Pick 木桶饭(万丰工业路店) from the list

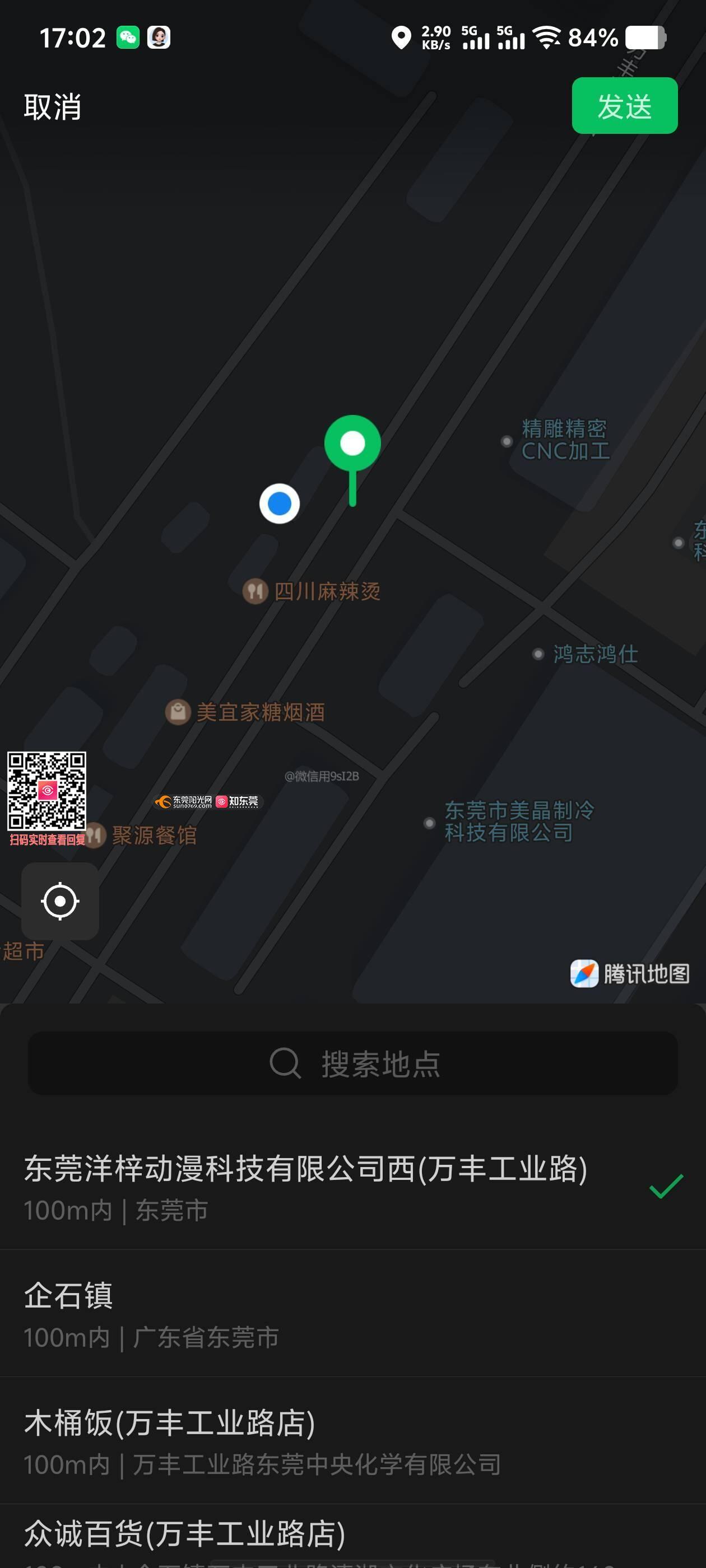(x=262, y=1440)
